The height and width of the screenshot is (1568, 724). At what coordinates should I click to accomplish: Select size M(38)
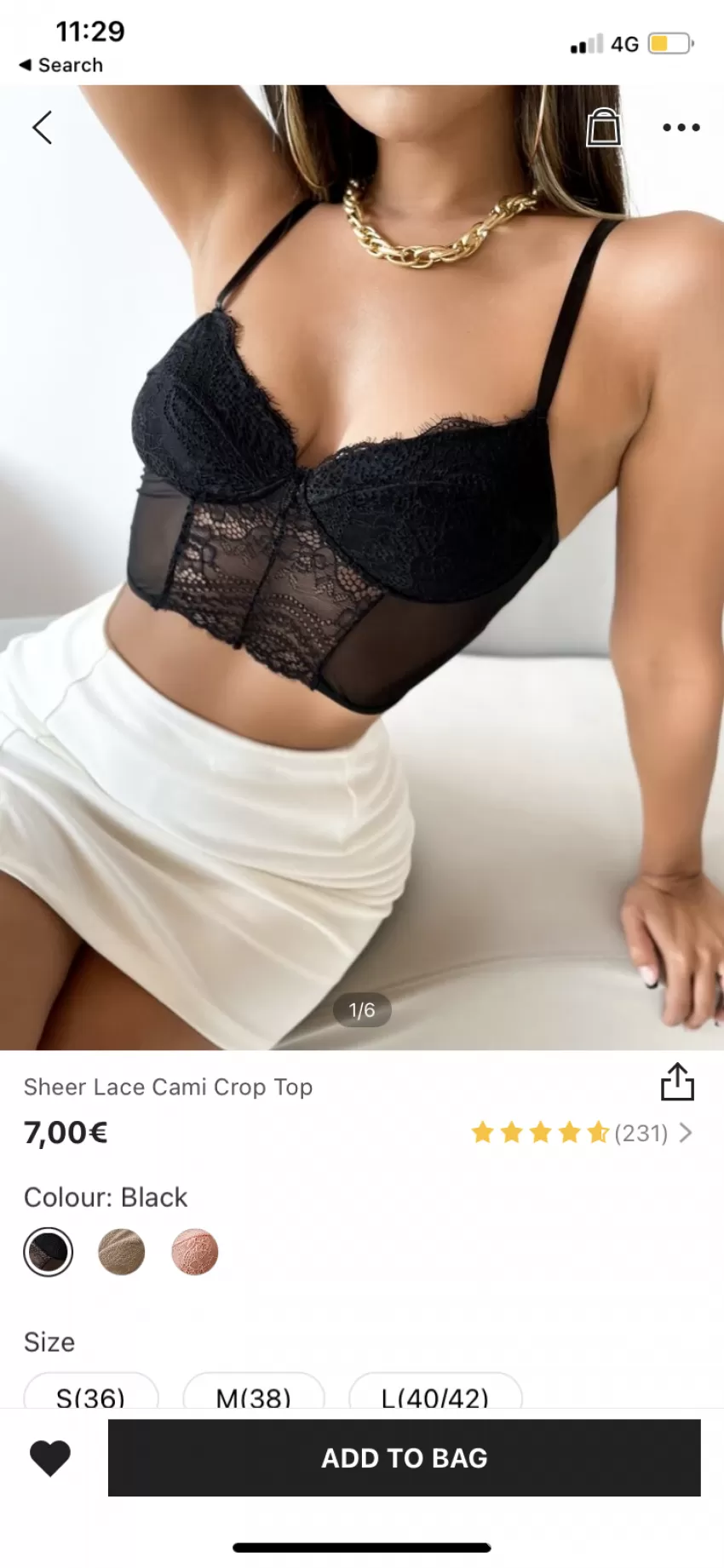pos(254,1391)
